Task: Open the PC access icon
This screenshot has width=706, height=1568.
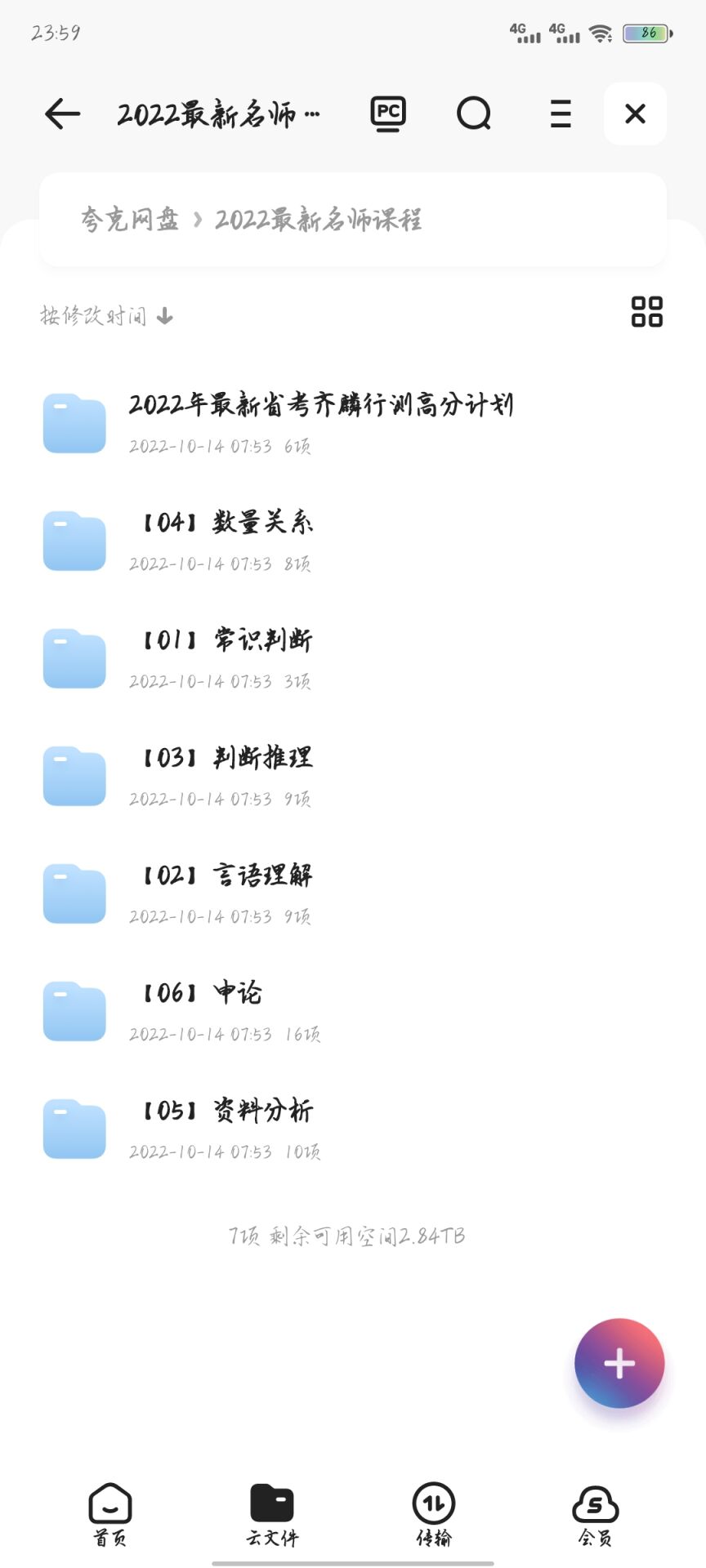Action: point(388,114)
